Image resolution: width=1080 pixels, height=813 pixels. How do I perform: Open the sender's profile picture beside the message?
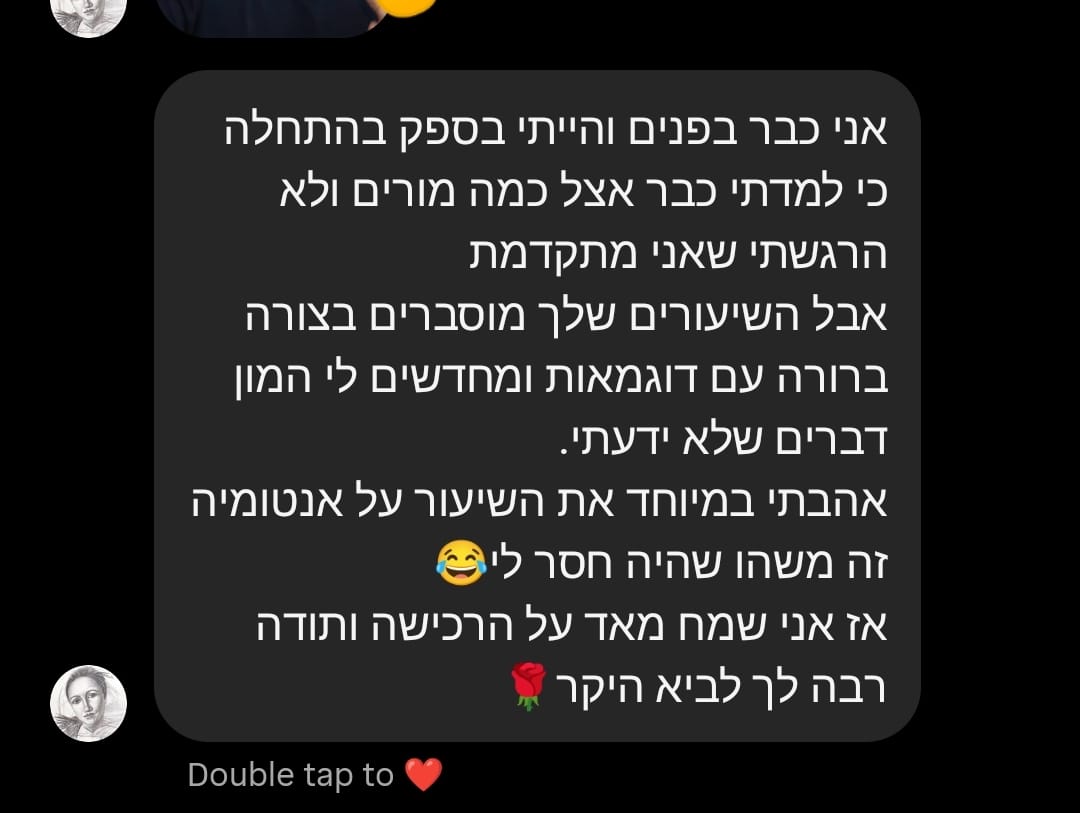coord(88,703)
